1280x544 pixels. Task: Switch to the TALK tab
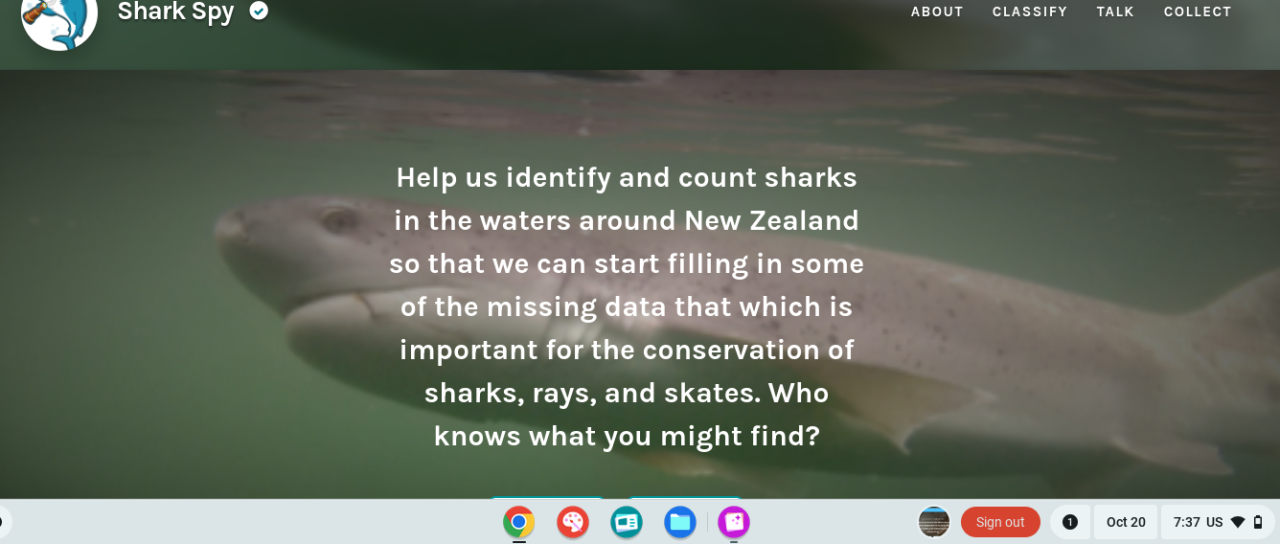[x=1115, y=12]
